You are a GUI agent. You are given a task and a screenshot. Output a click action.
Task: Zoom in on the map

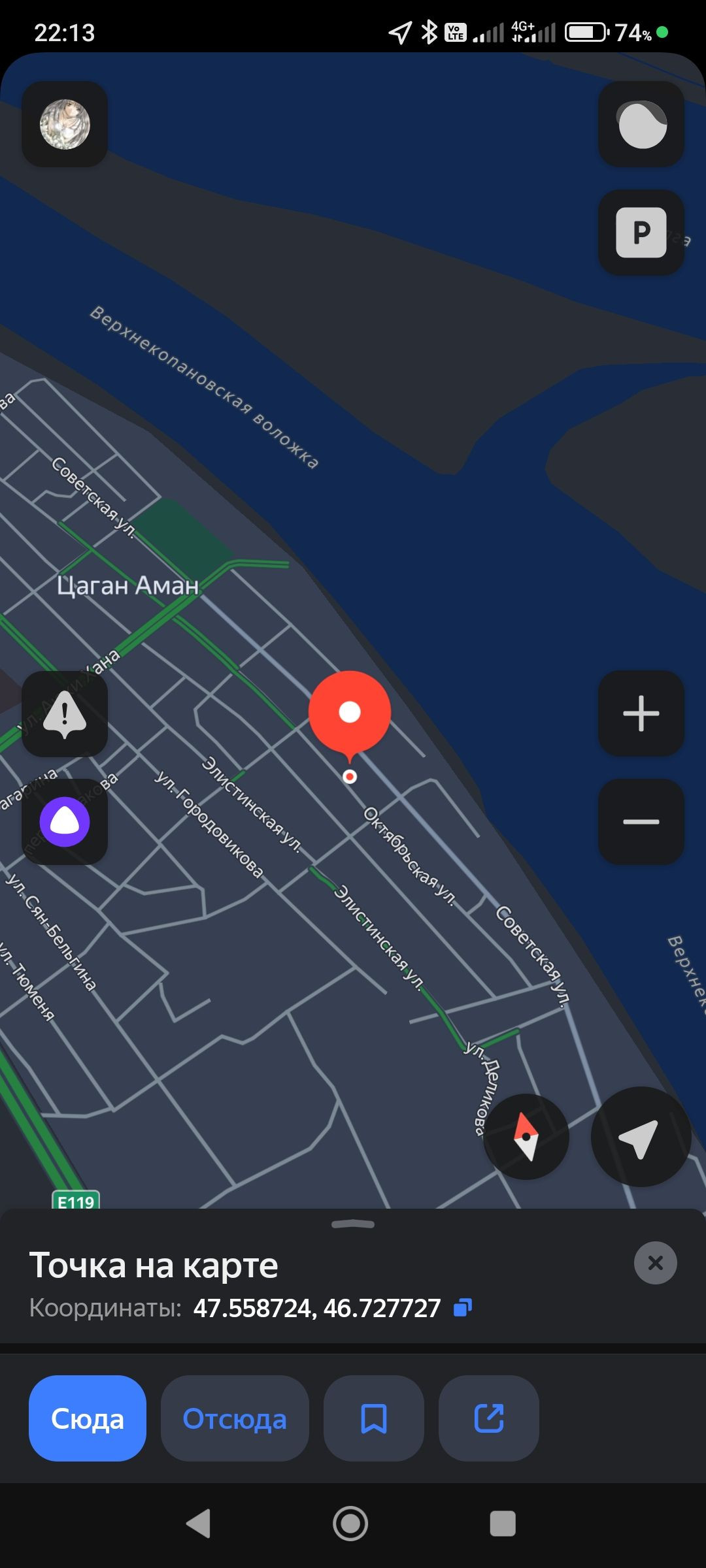tap(641, 713)
